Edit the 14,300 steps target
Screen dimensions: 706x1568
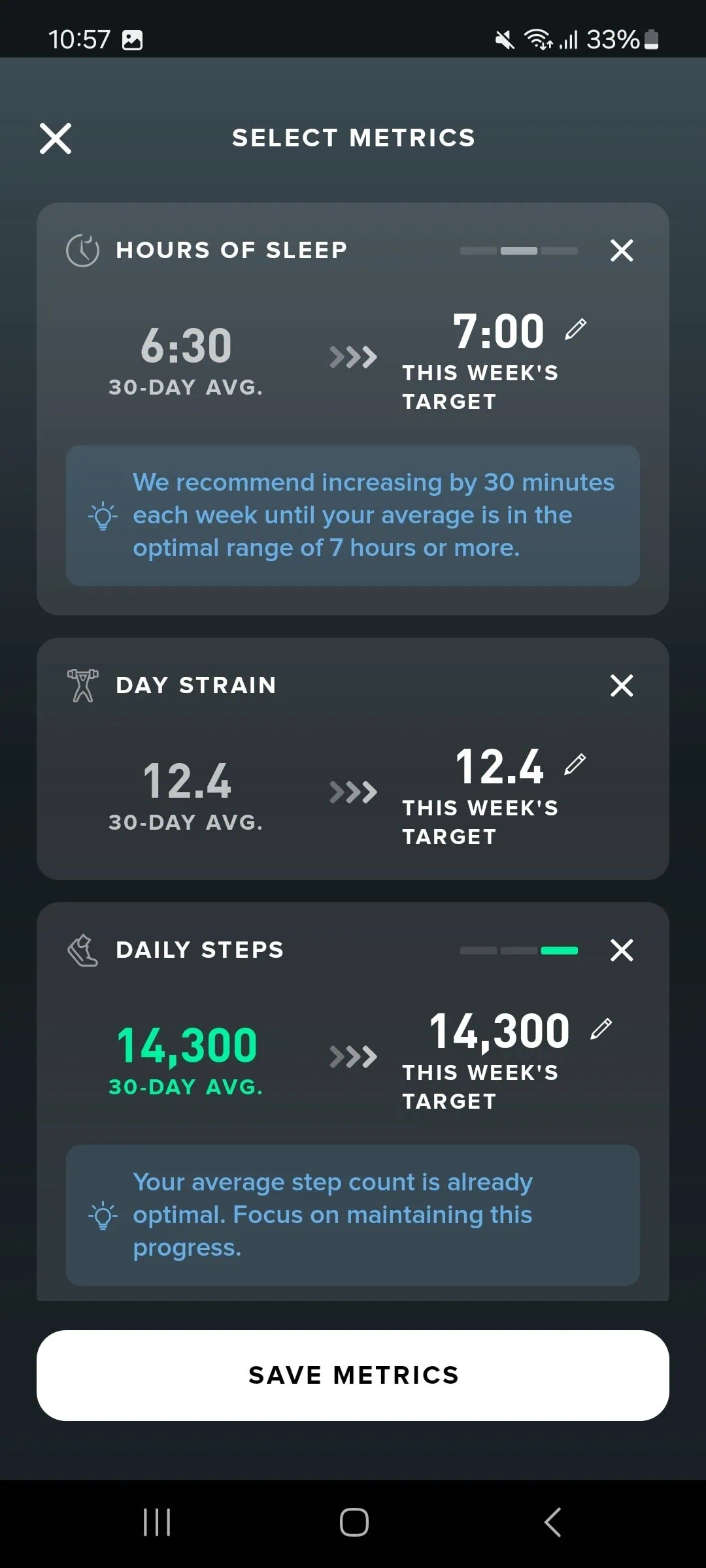point(601,1028)
